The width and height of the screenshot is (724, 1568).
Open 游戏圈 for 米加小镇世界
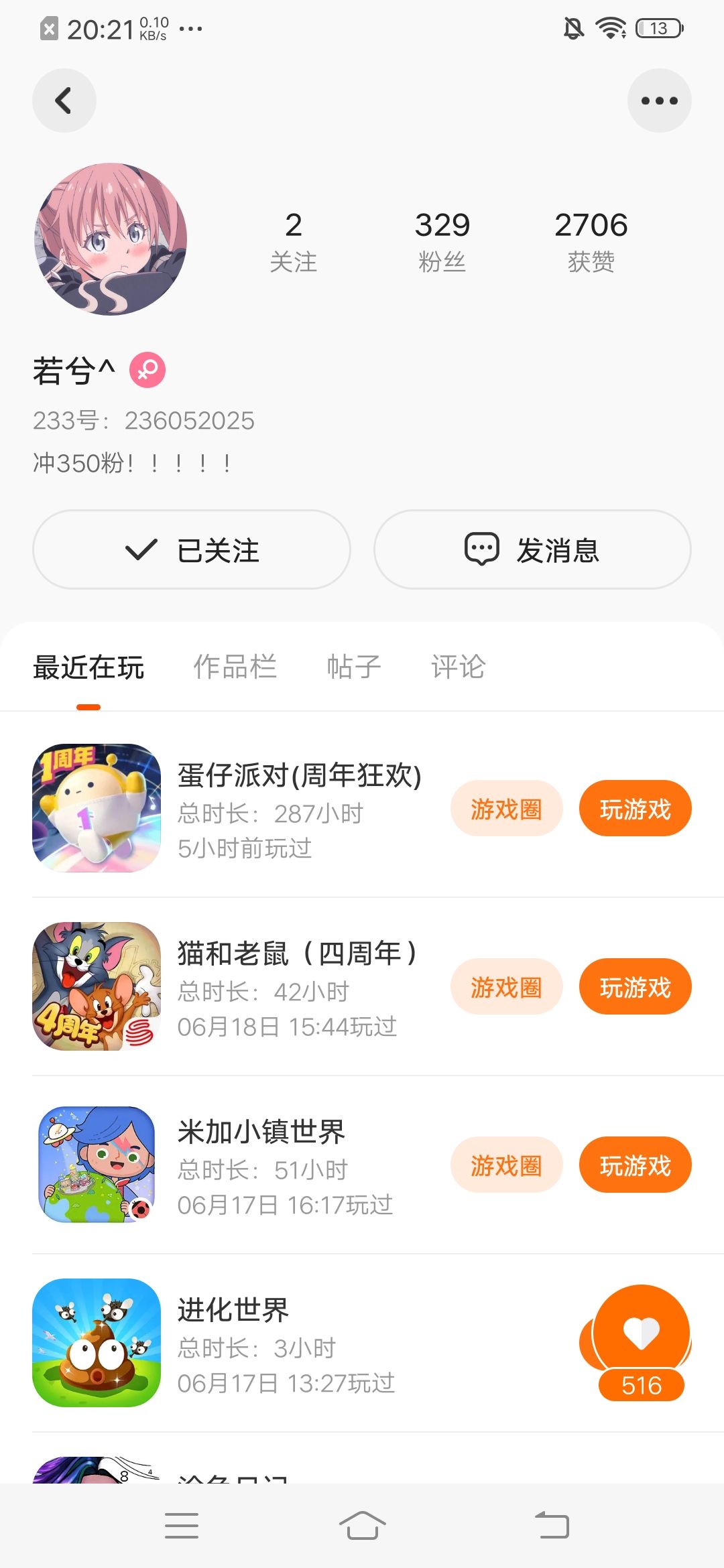(506, 1165)
